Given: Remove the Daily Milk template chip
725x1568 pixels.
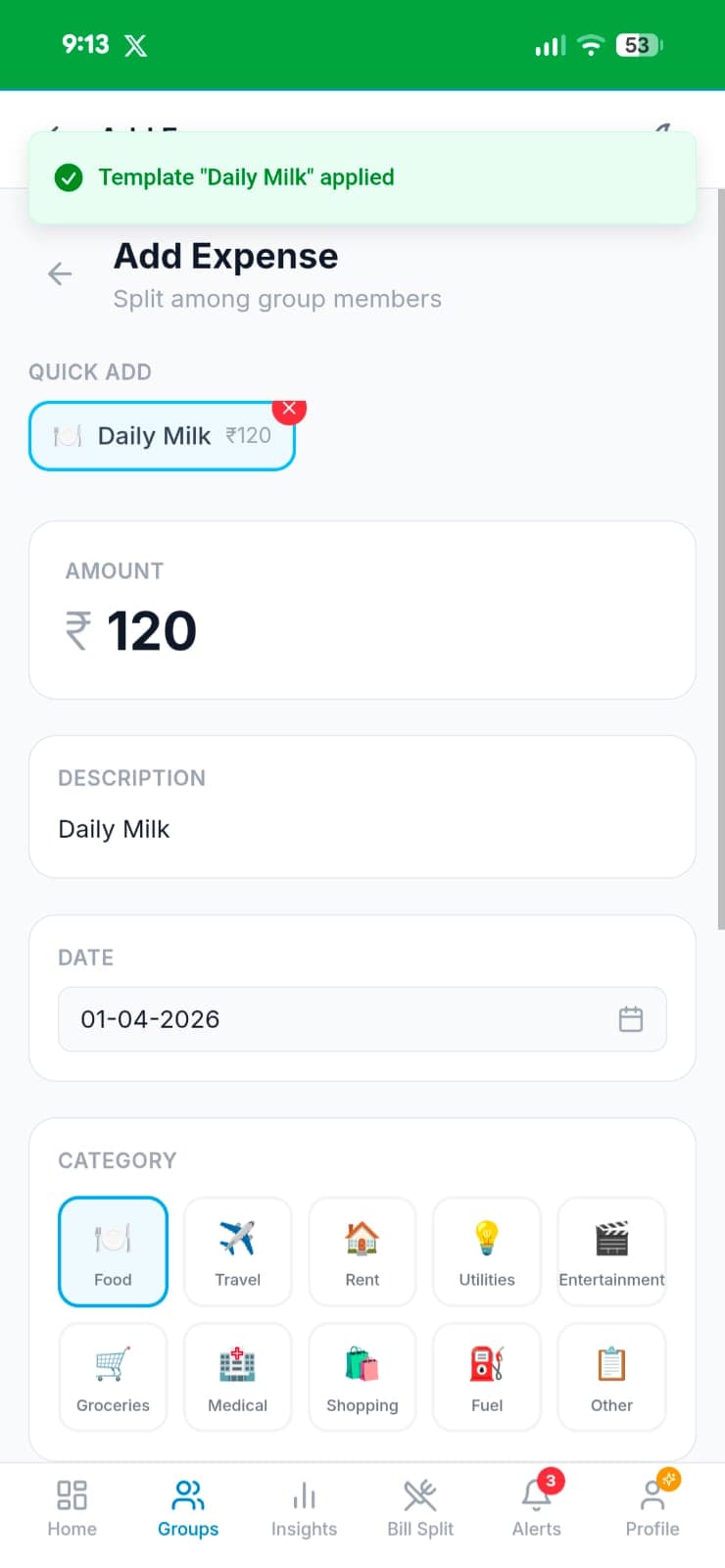Looking at the screenshot, I should point(289,410).
